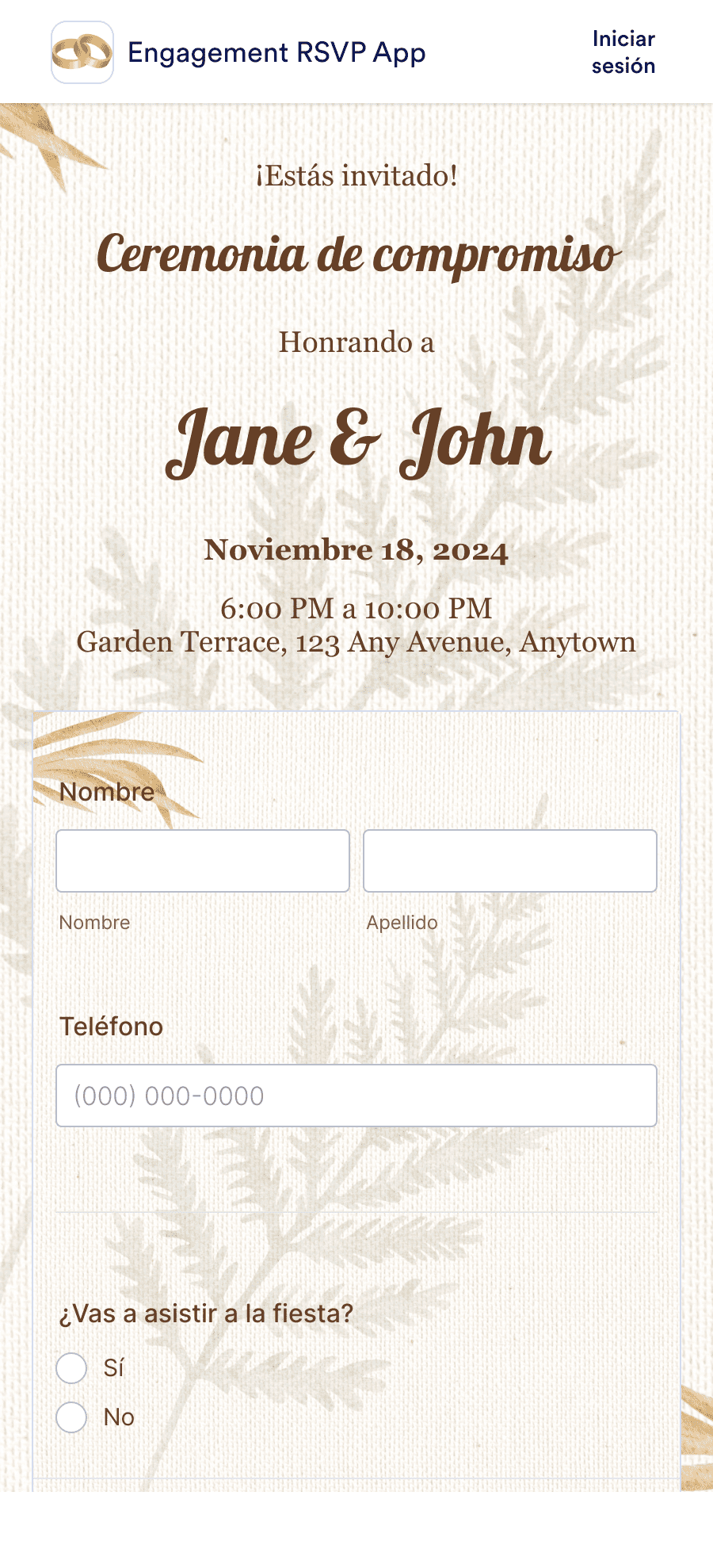Focus the Nombre first name field

[203, 861]
